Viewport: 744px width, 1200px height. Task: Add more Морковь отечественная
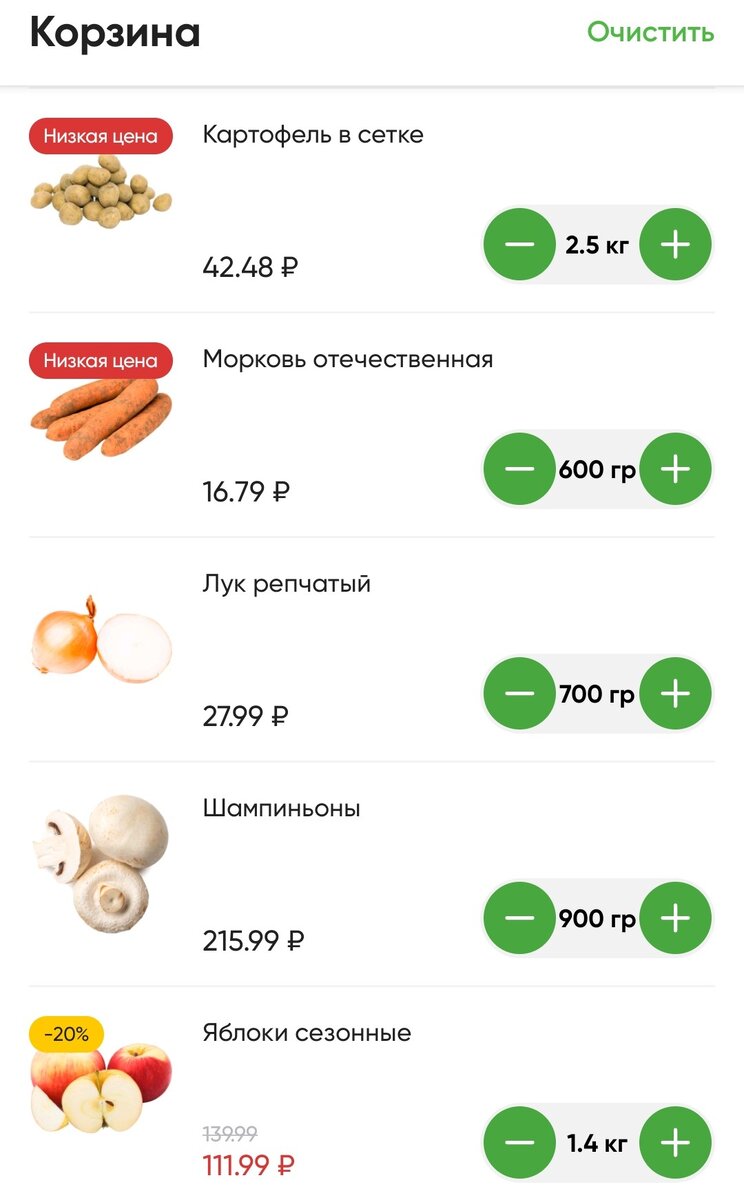[x=676, y=469]
